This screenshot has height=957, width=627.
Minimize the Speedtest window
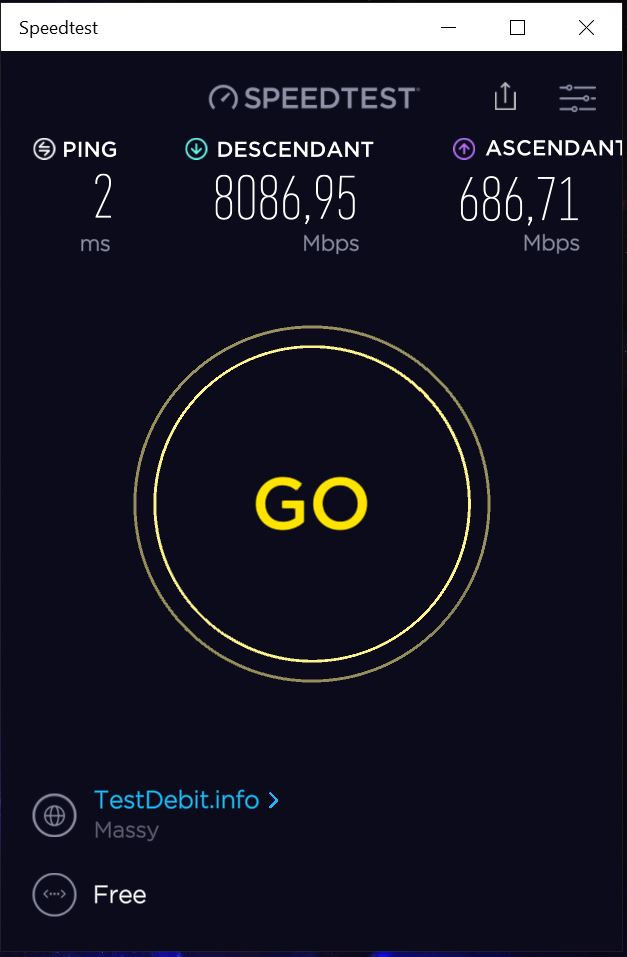point(448,27)
